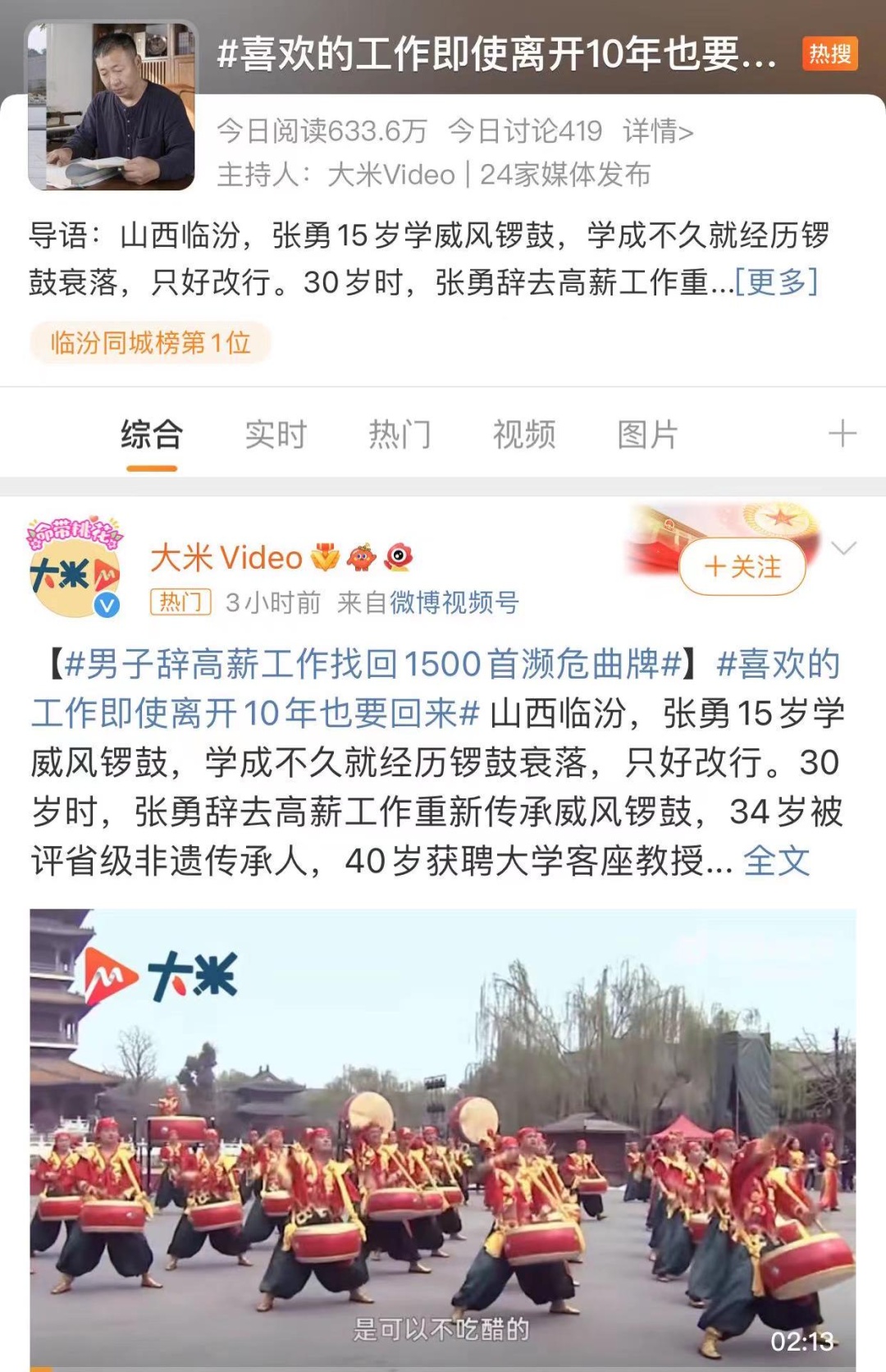The height and width of the screenshot is (1372, 886).
Task: Switch to the 实时 tab
Action: point(276,435)
